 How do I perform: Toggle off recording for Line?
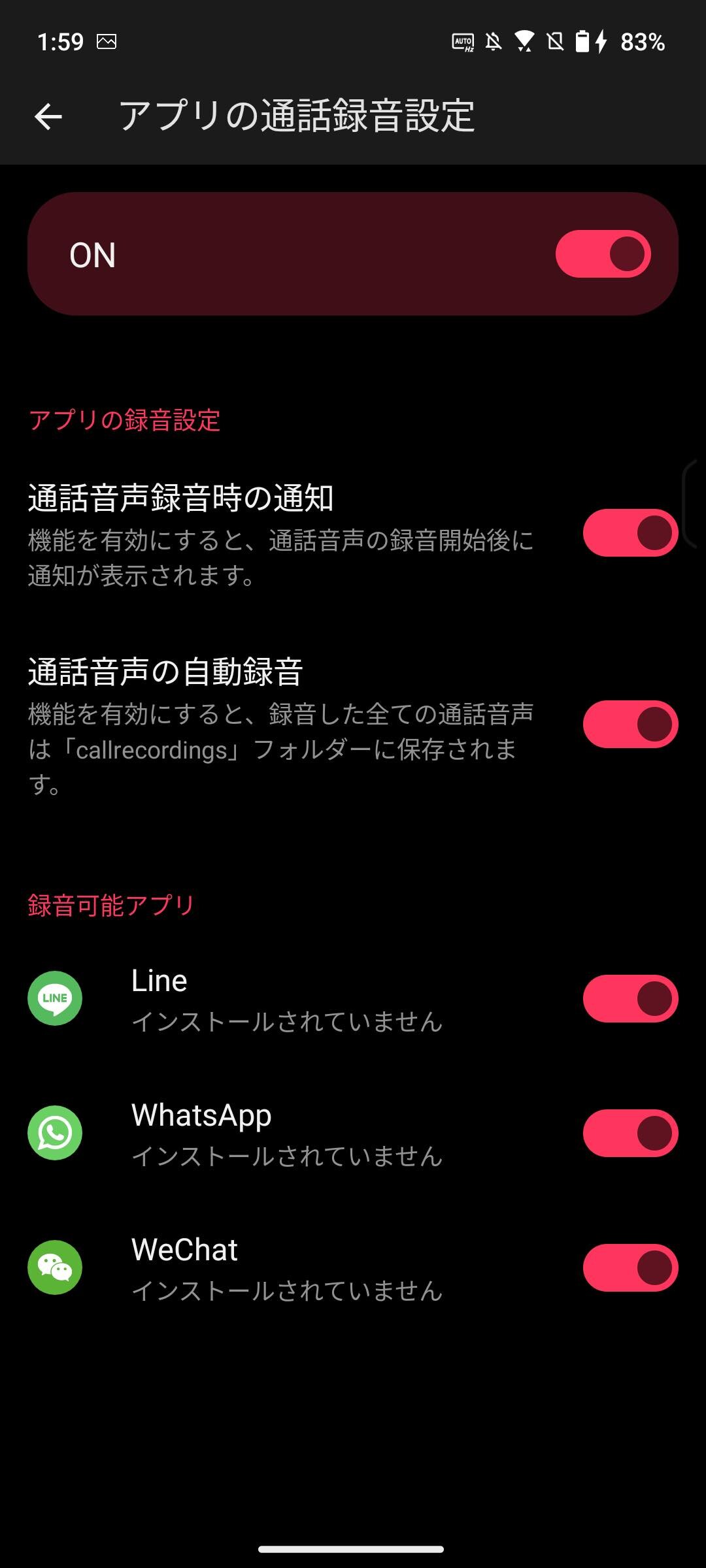click(630, 999)
